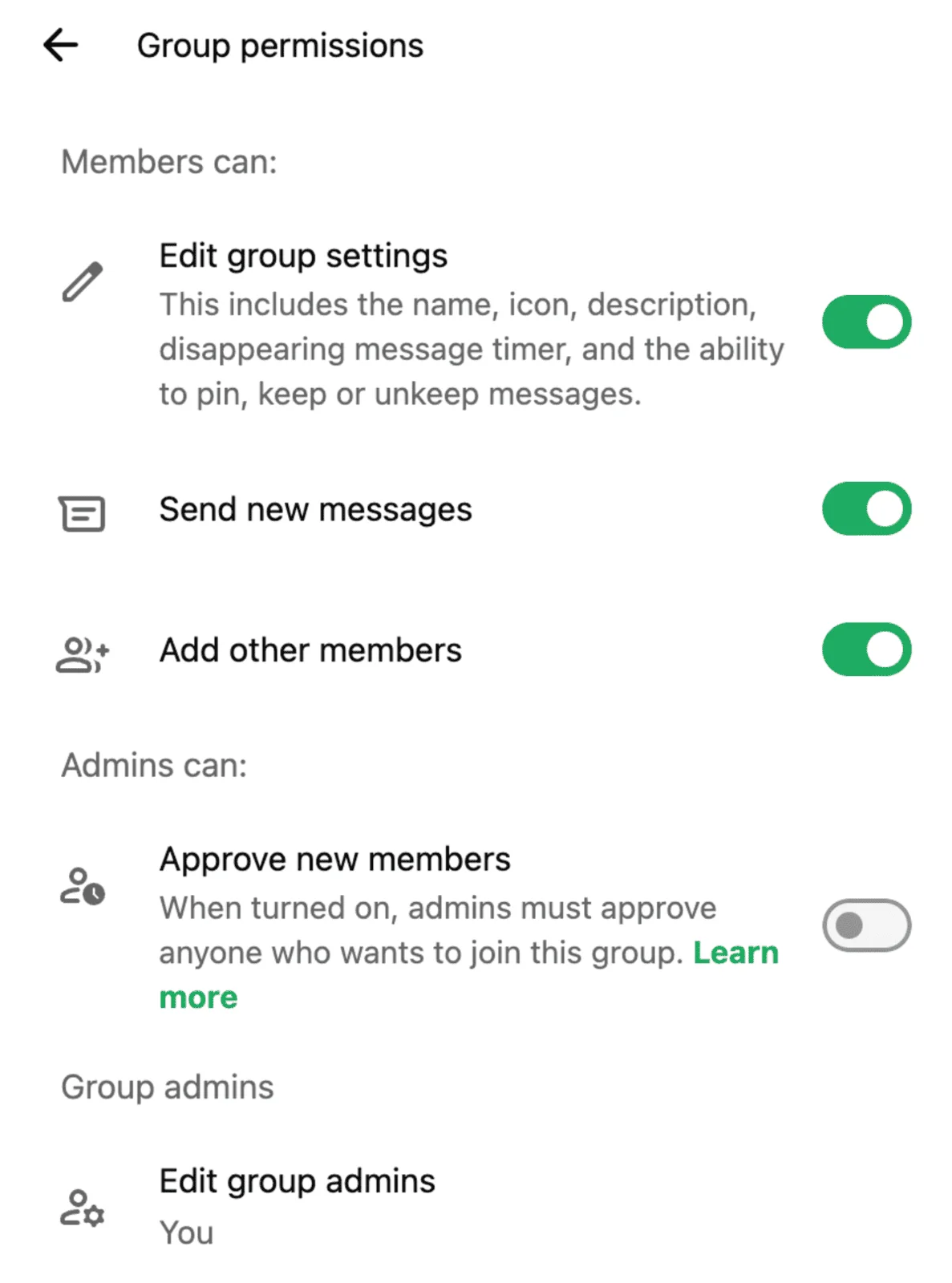Click the Group admins section heading
The image size is (952, 1283).
[x=167, y=1087]
